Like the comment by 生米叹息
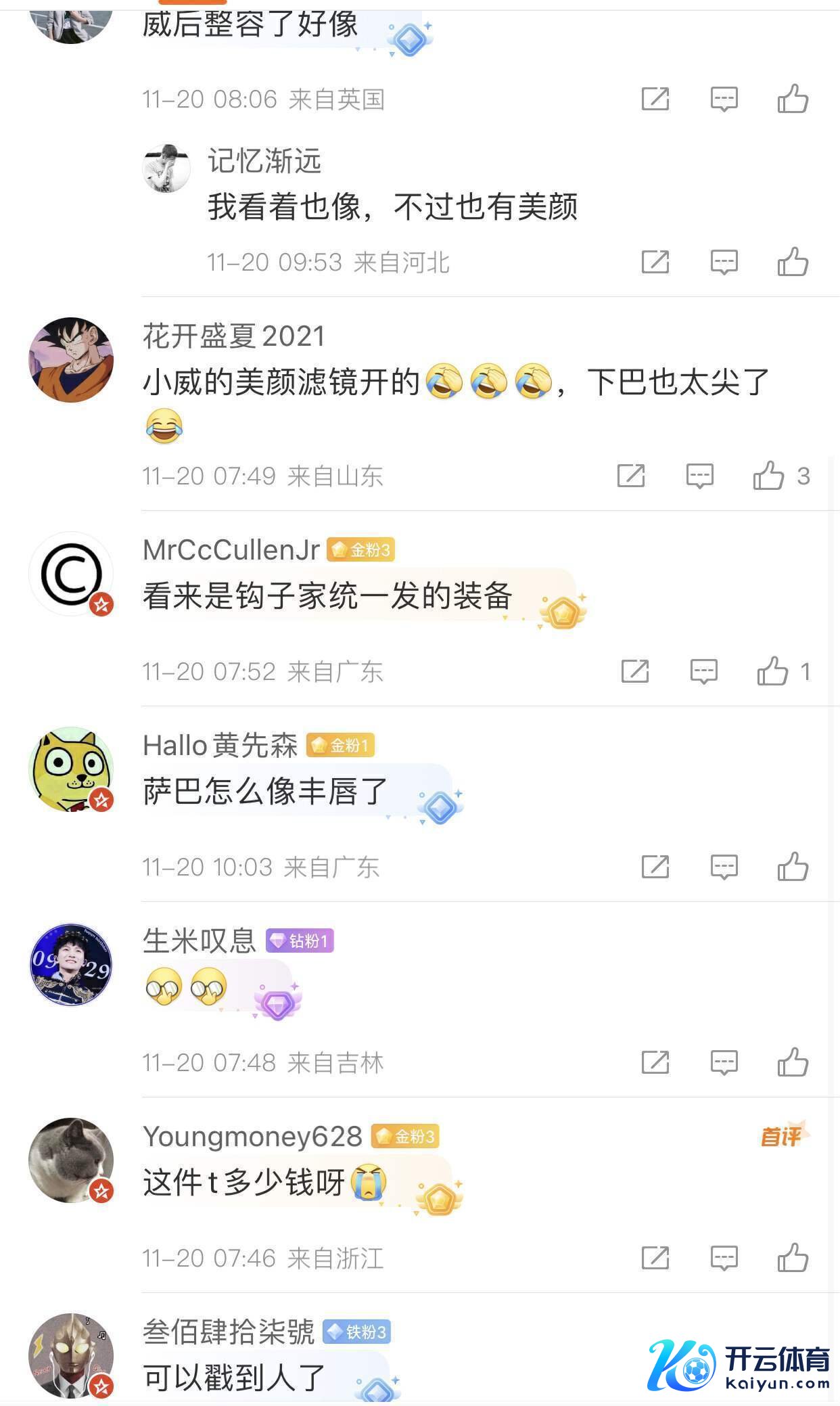This screenshot has height=1406, width=840. click(793, 1062)
